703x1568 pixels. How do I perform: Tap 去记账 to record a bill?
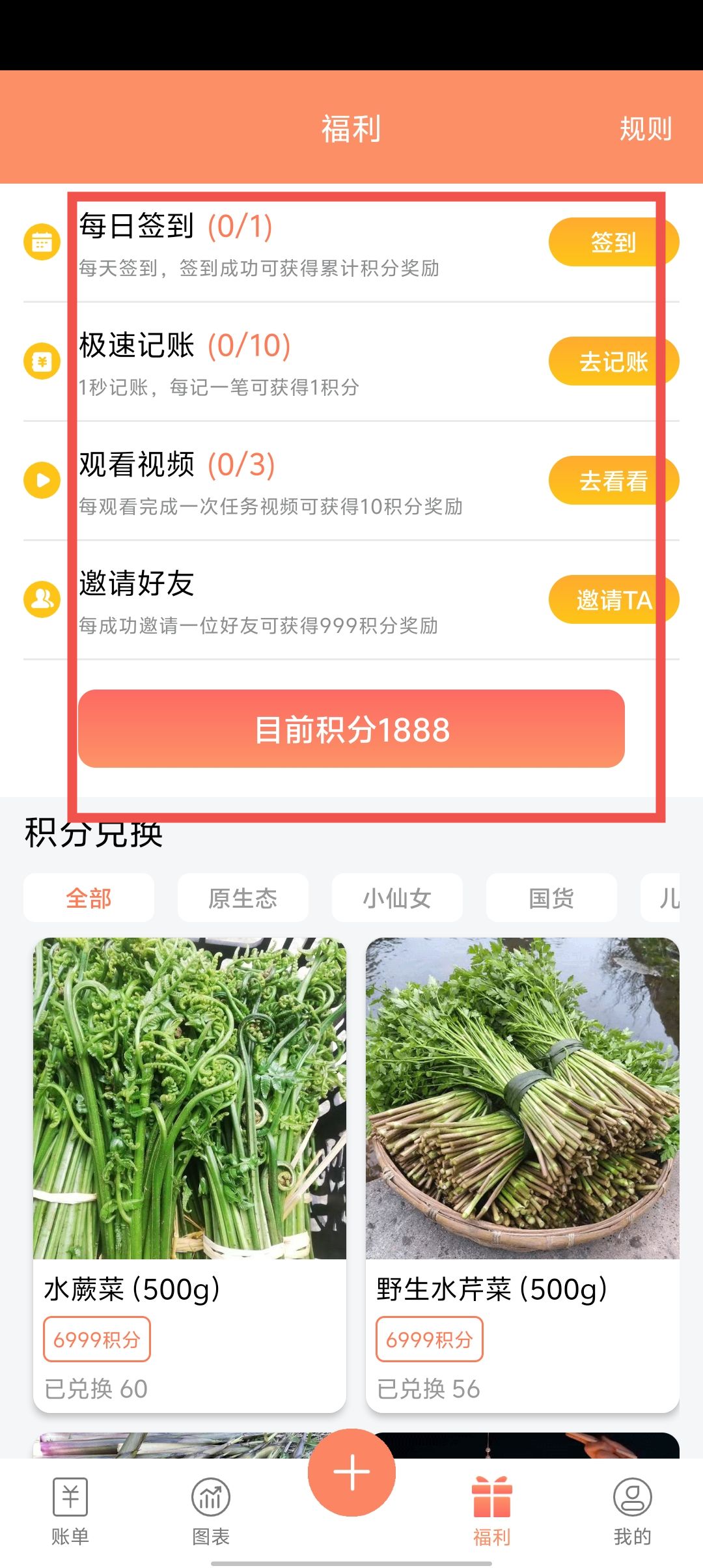(613, 361)
